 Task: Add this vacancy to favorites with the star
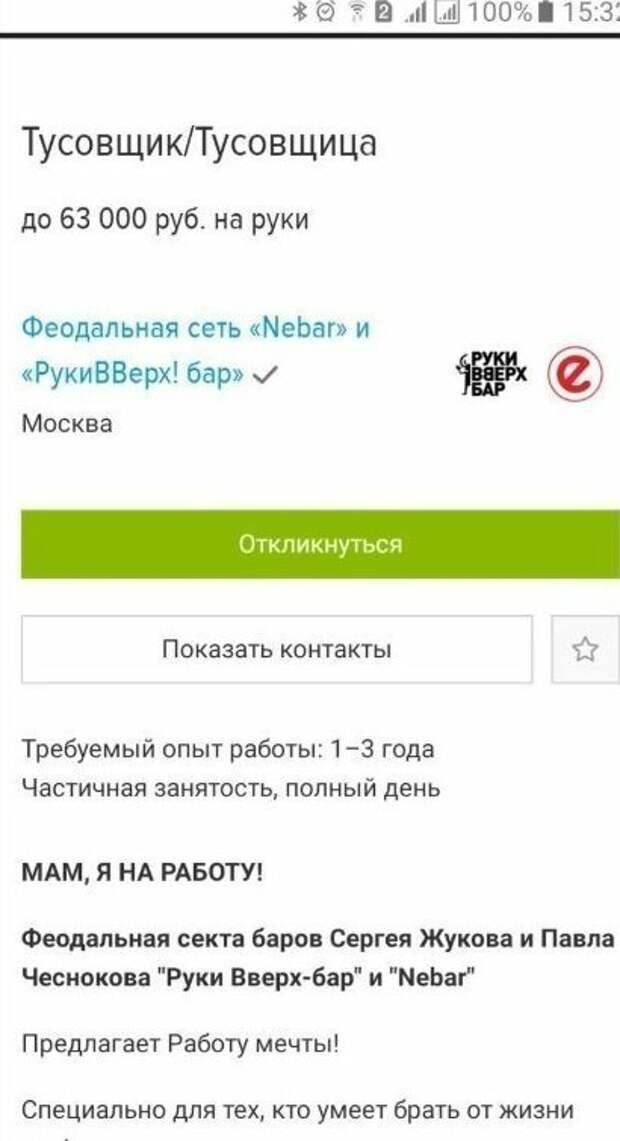pyautogui.click(x=585, y=650)
